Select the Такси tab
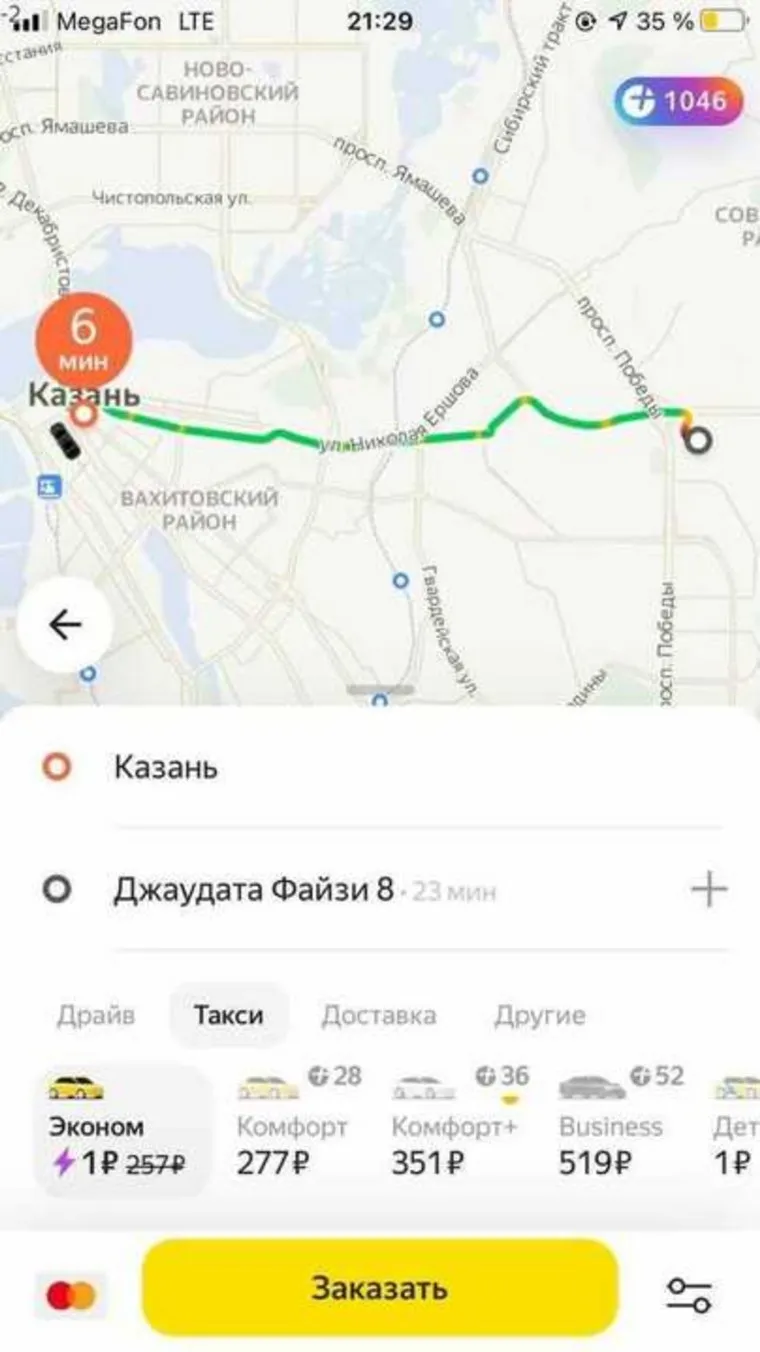760x1352 pixels. [229, 1016]
